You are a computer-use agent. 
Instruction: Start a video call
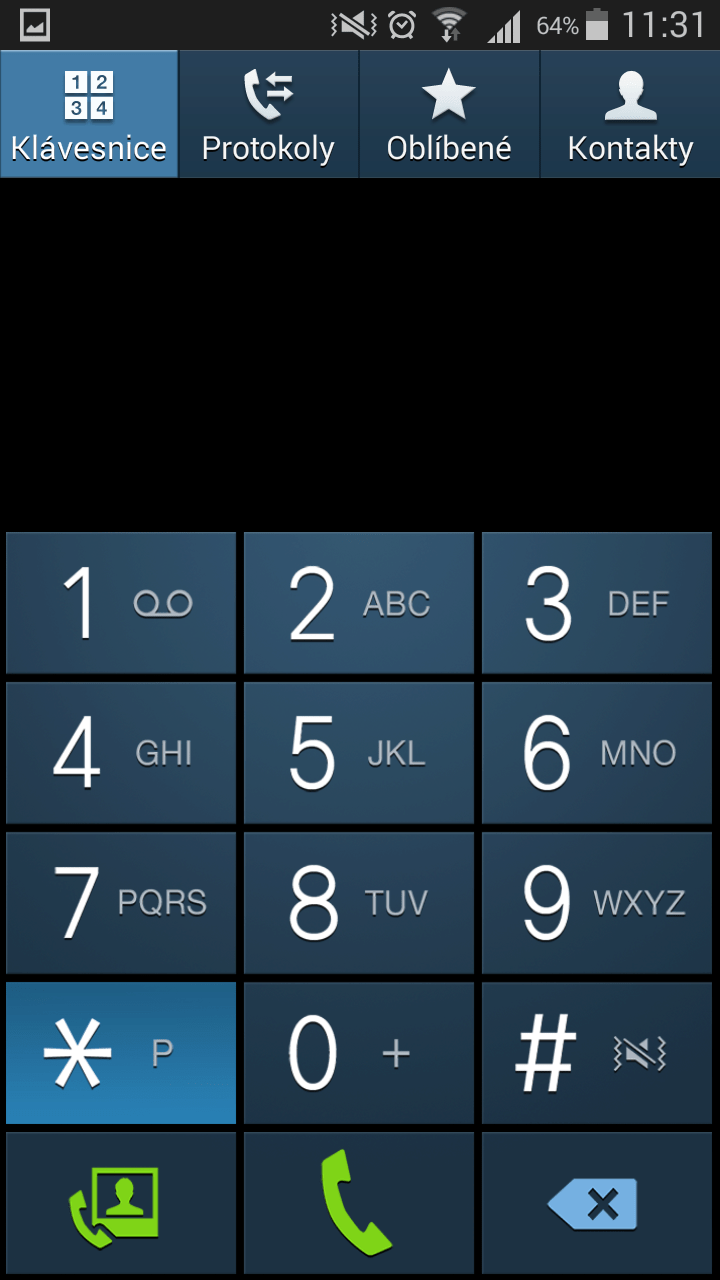tap(121, 1202)
